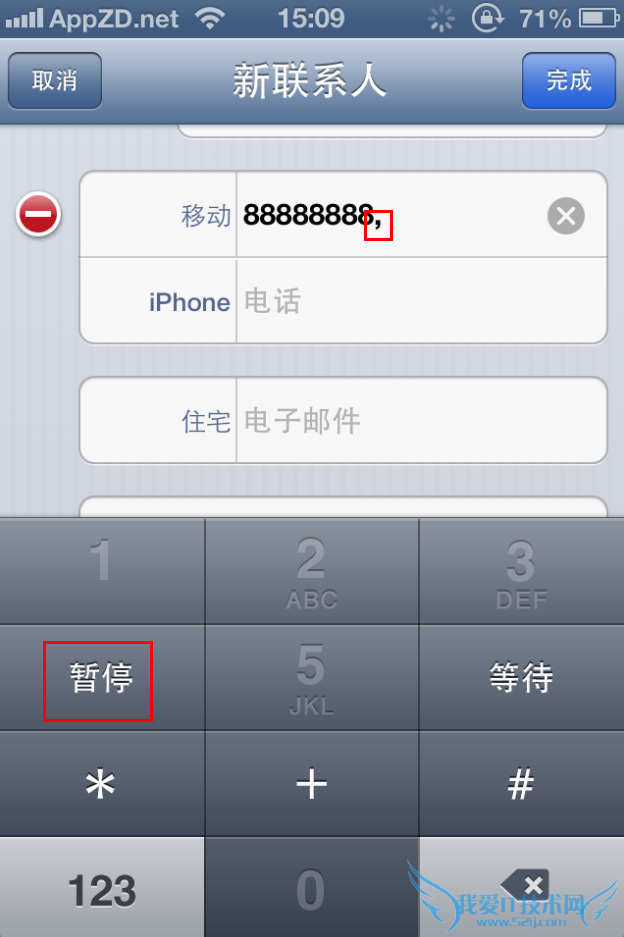The height and width of the screenshot is (937, 624).
Task: Tap the plus key
Action: [311, 785]
